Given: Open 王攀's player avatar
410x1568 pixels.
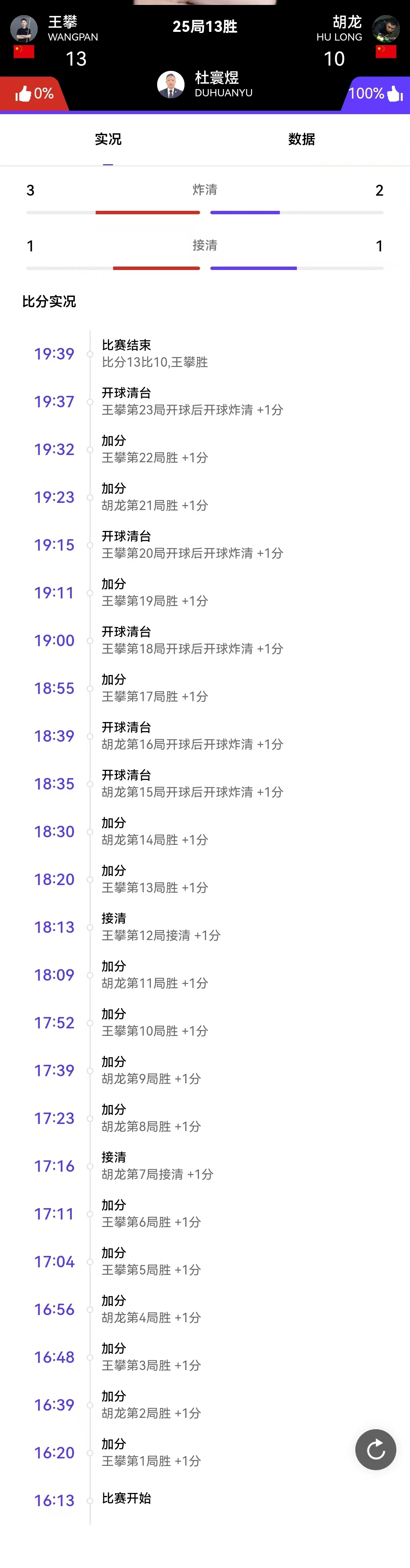Looking at the screenshot, I should (x=24, y=28).
